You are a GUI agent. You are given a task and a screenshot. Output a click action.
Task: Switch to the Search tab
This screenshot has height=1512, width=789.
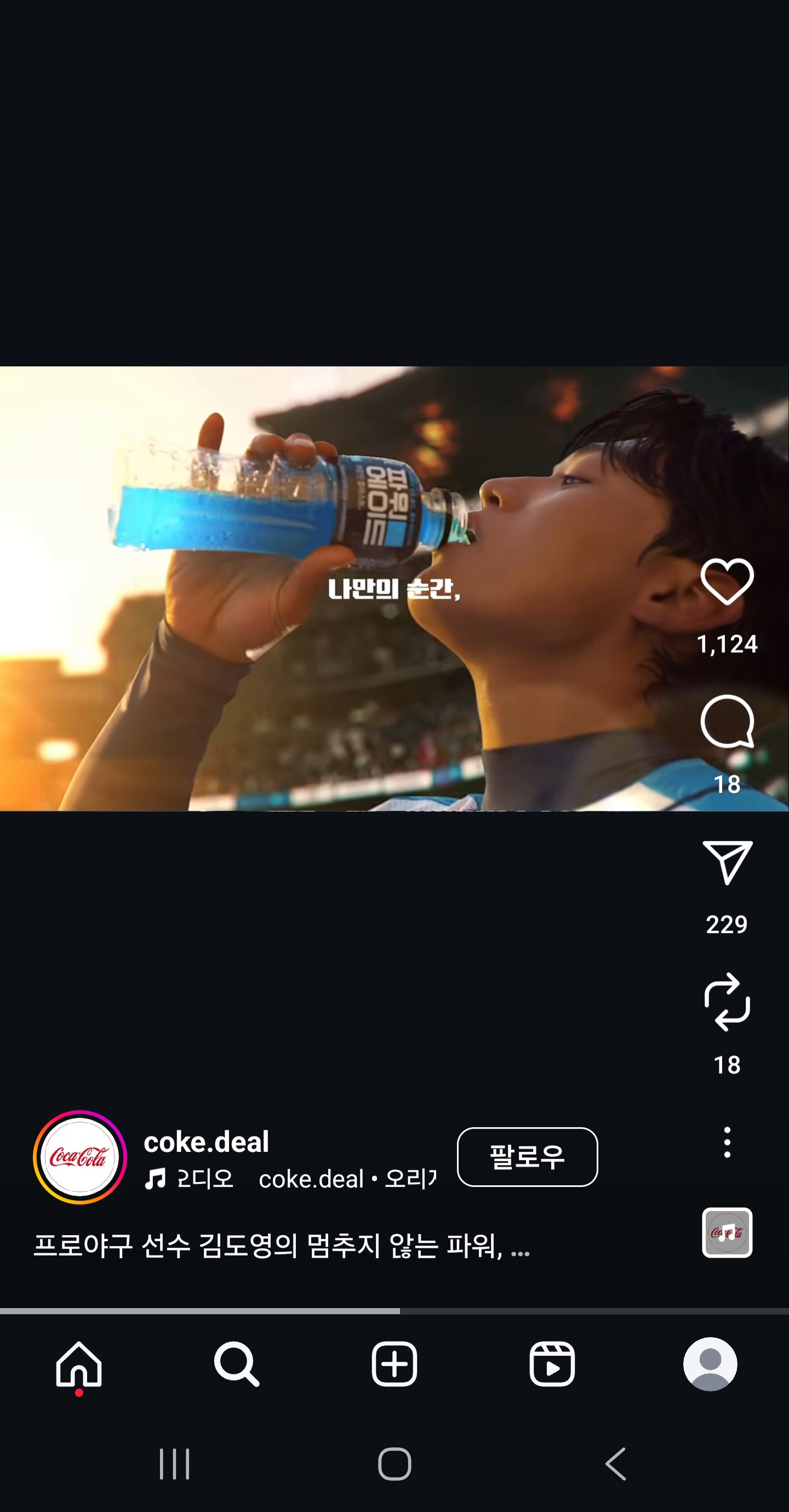coord(236,1364)
